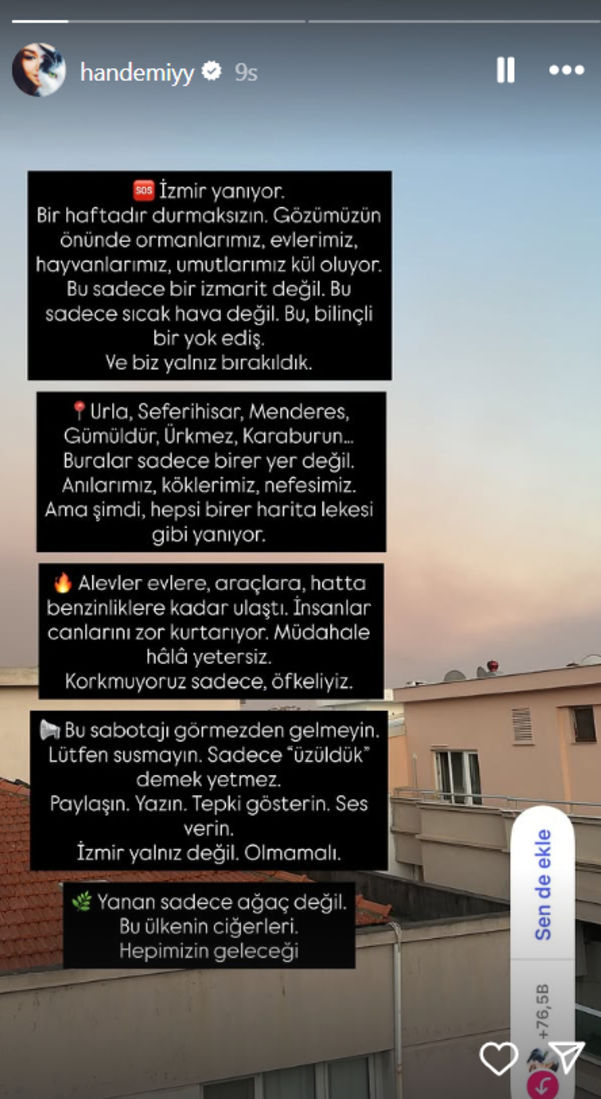
Task: Share the story via paper plane icon
Action: point(566,1057)
